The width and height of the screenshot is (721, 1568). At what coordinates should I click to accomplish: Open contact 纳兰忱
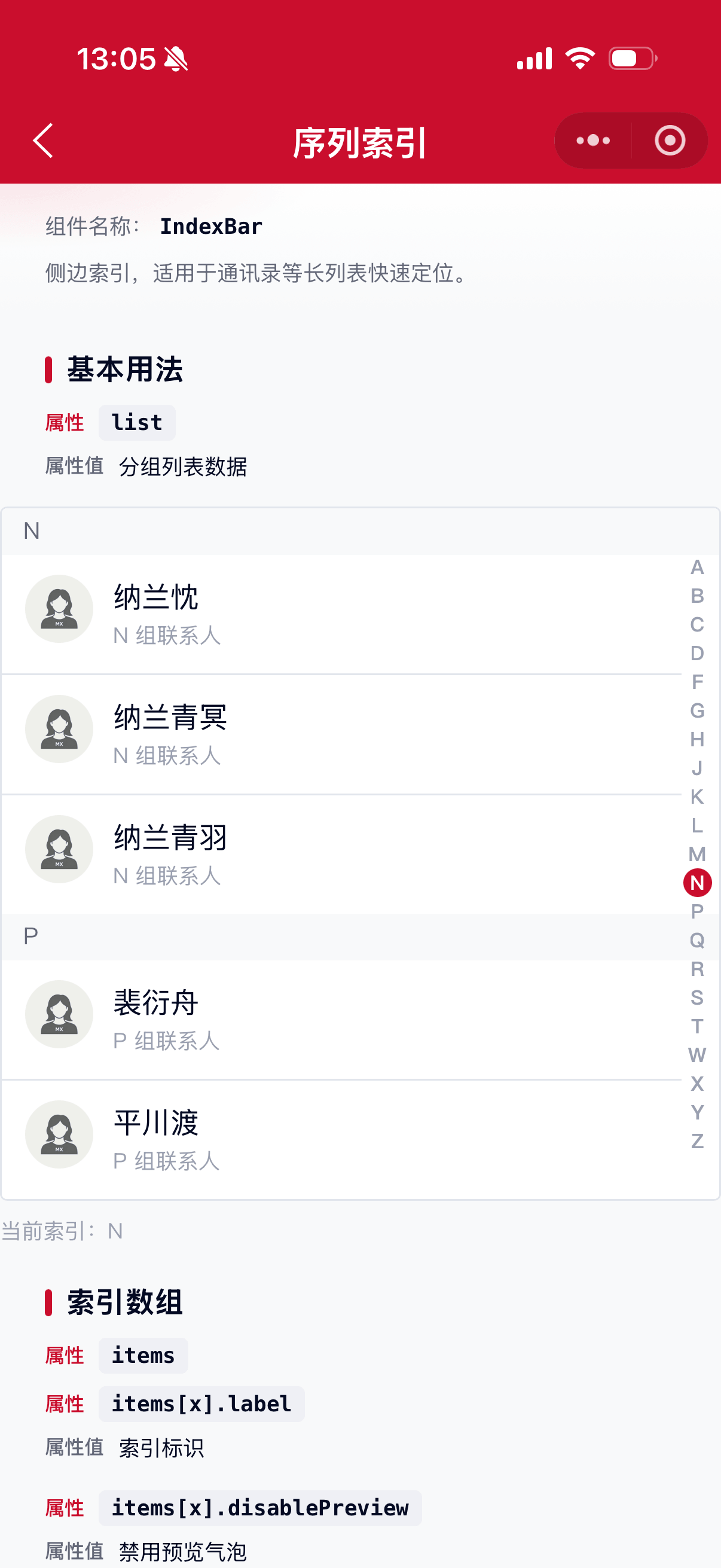coord(341,614)
